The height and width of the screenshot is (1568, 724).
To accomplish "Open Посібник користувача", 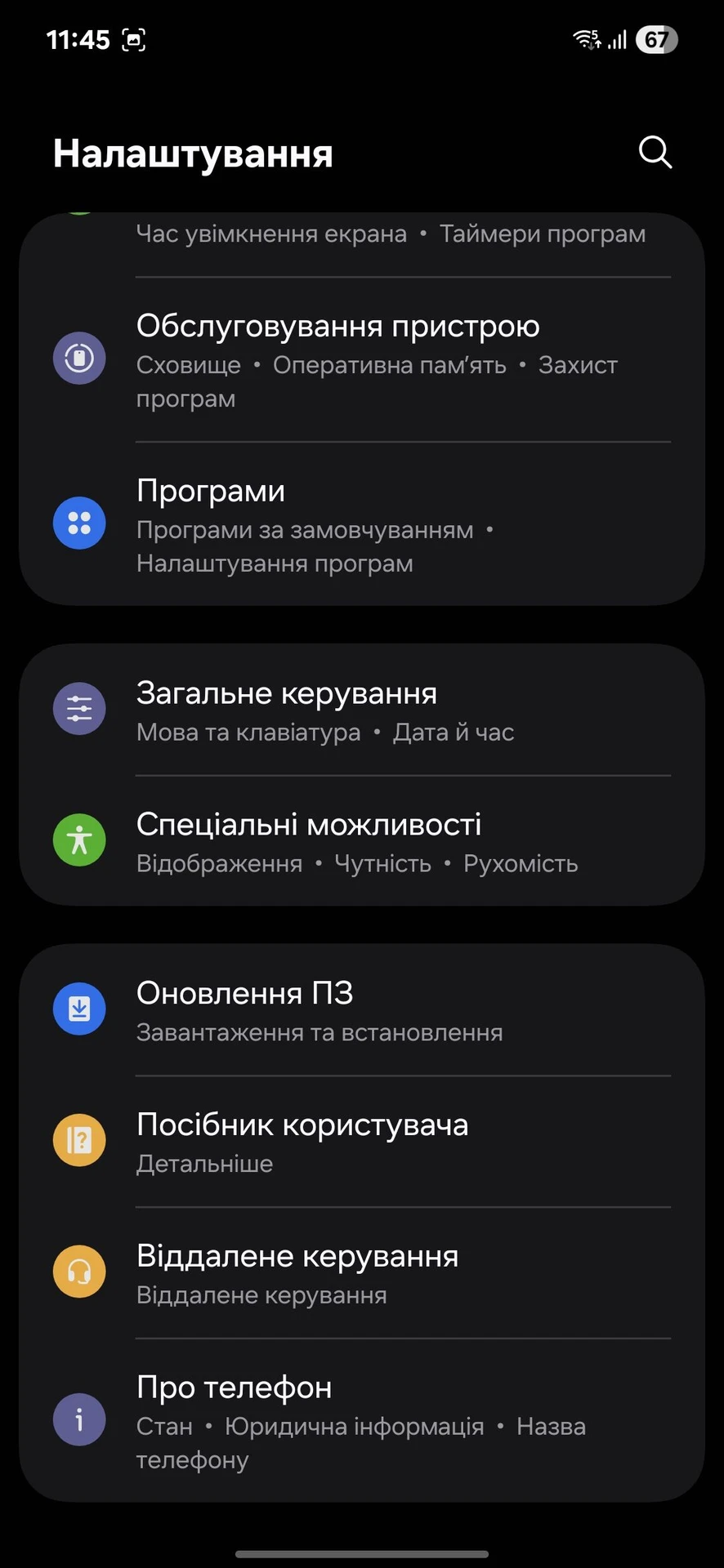I will point(361,1142).
